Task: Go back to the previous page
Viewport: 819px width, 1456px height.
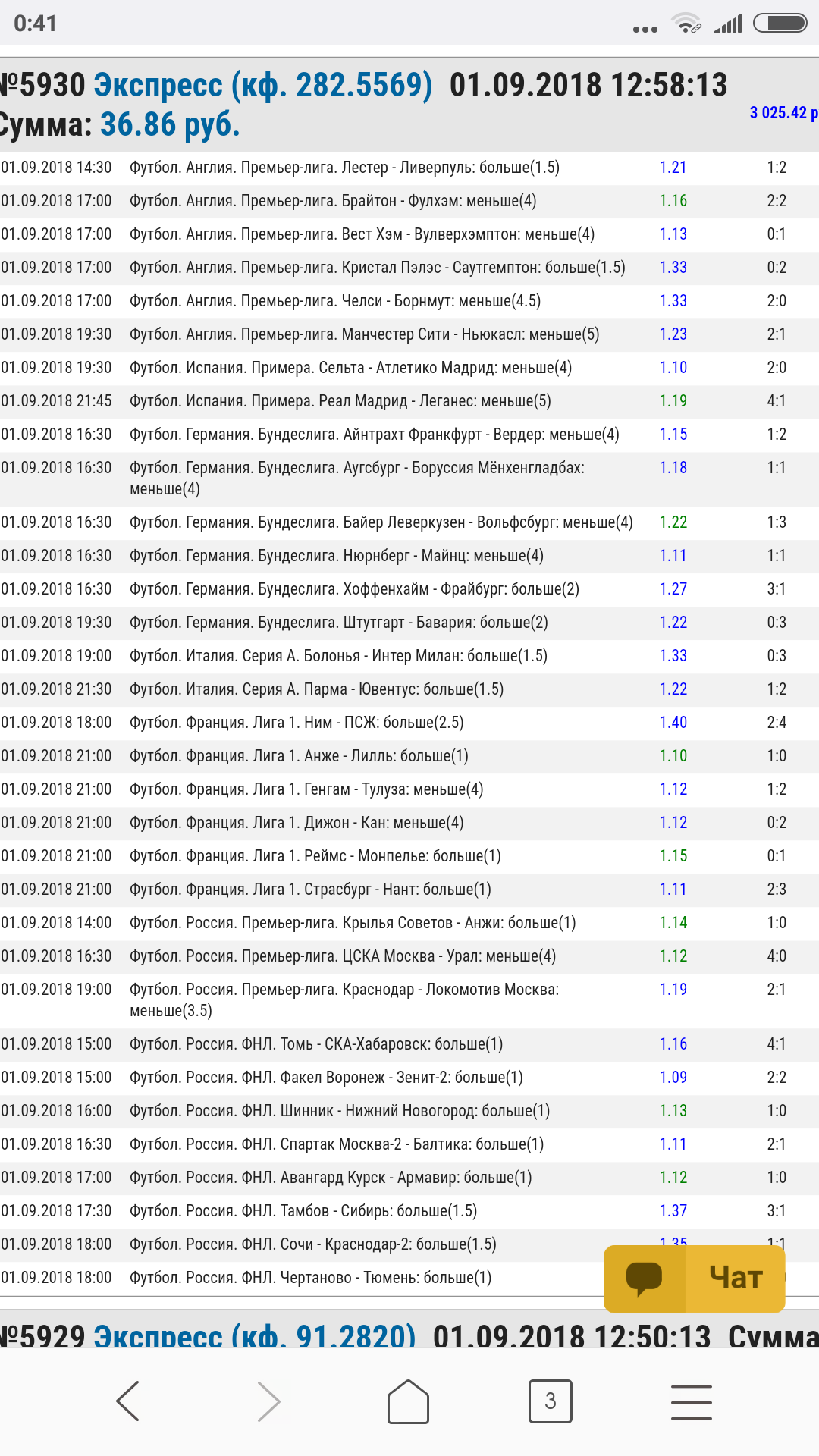Action: [x=127, y=1401]
